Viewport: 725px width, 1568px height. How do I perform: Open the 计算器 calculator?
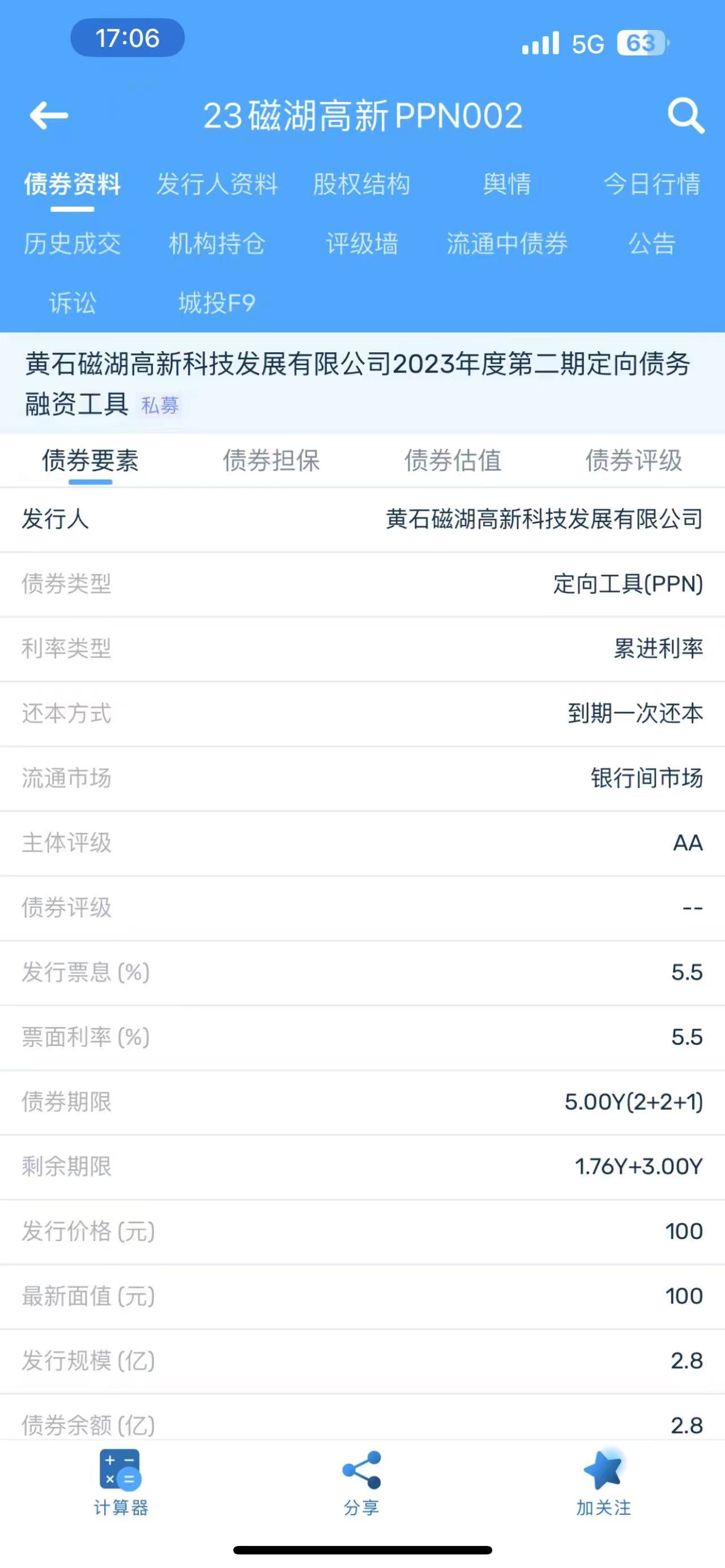(121, 1483)
